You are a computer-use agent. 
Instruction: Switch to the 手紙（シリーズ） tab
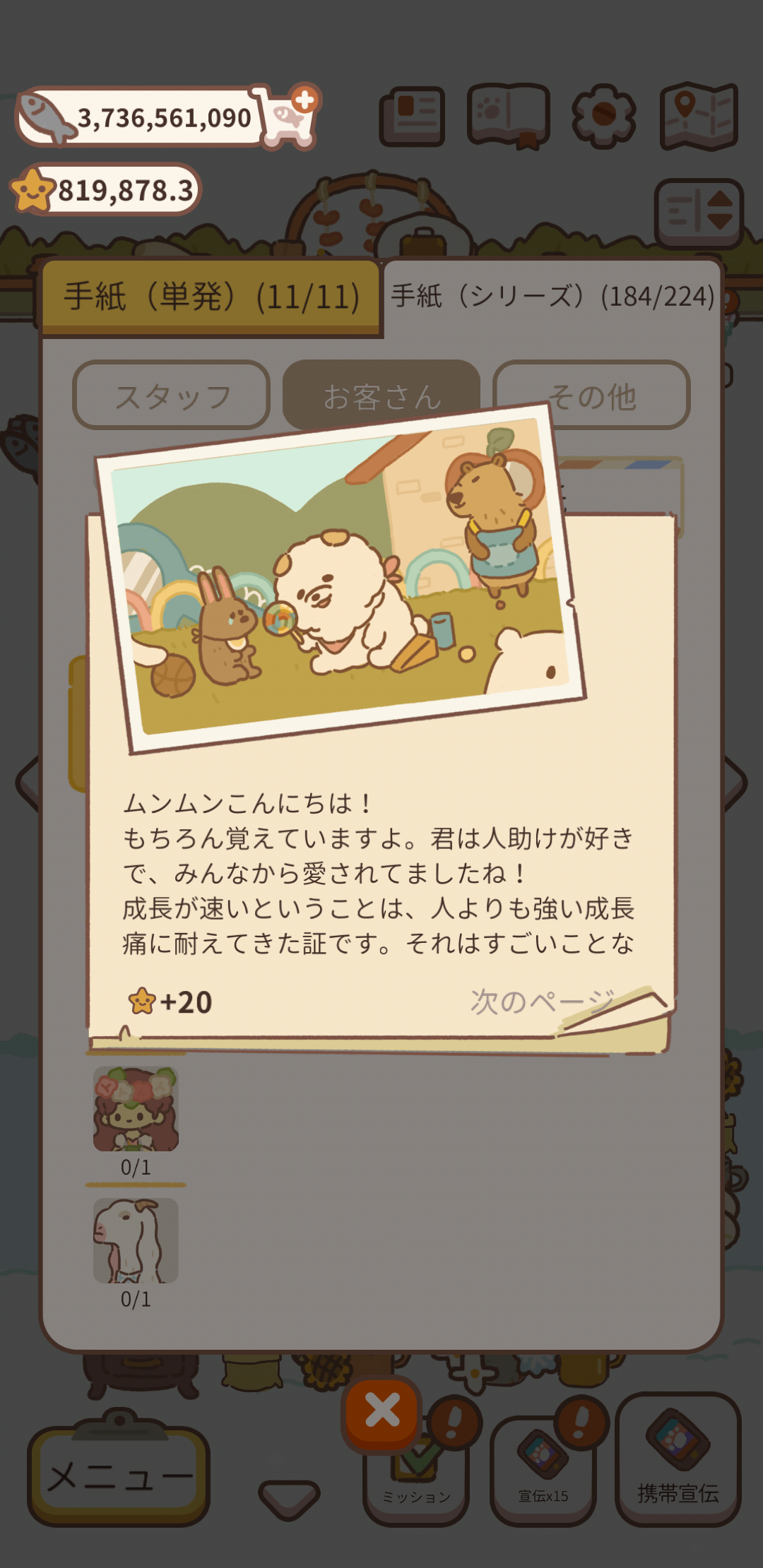(x=552, y=297)
